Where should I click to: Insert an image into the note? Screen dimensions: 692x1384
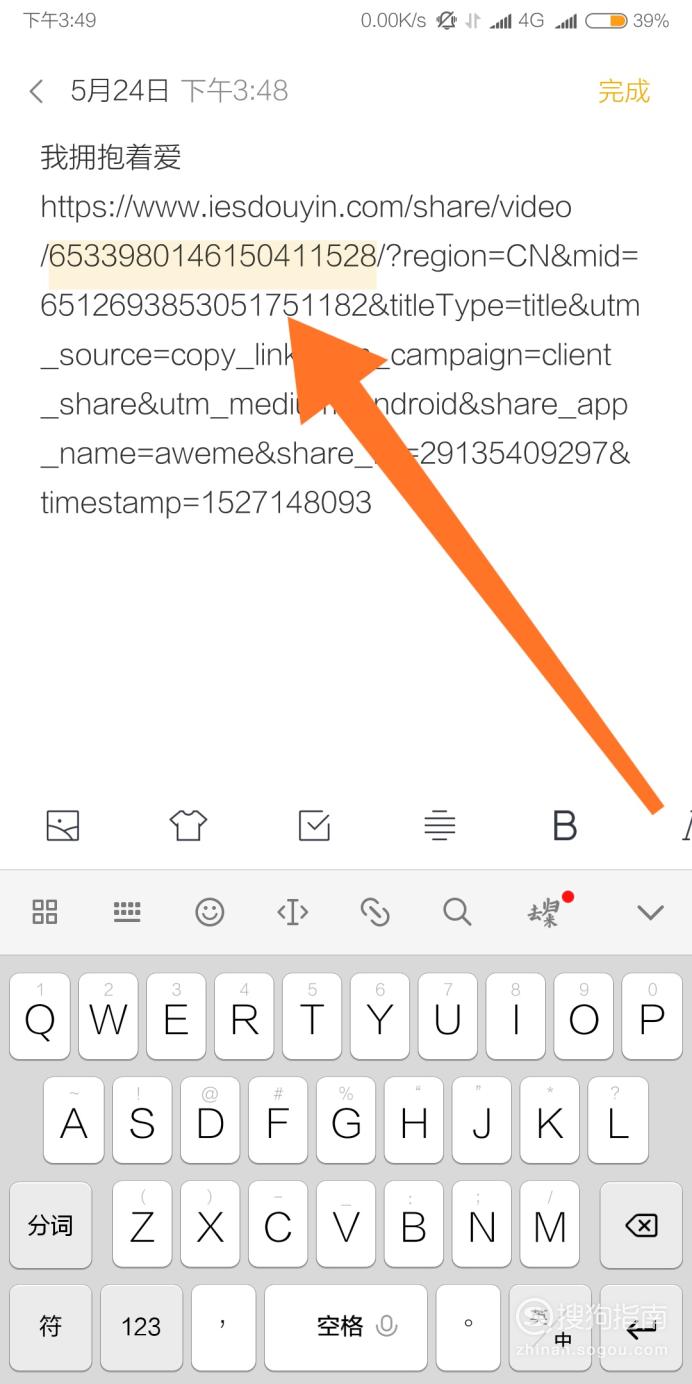click(63, 826)
